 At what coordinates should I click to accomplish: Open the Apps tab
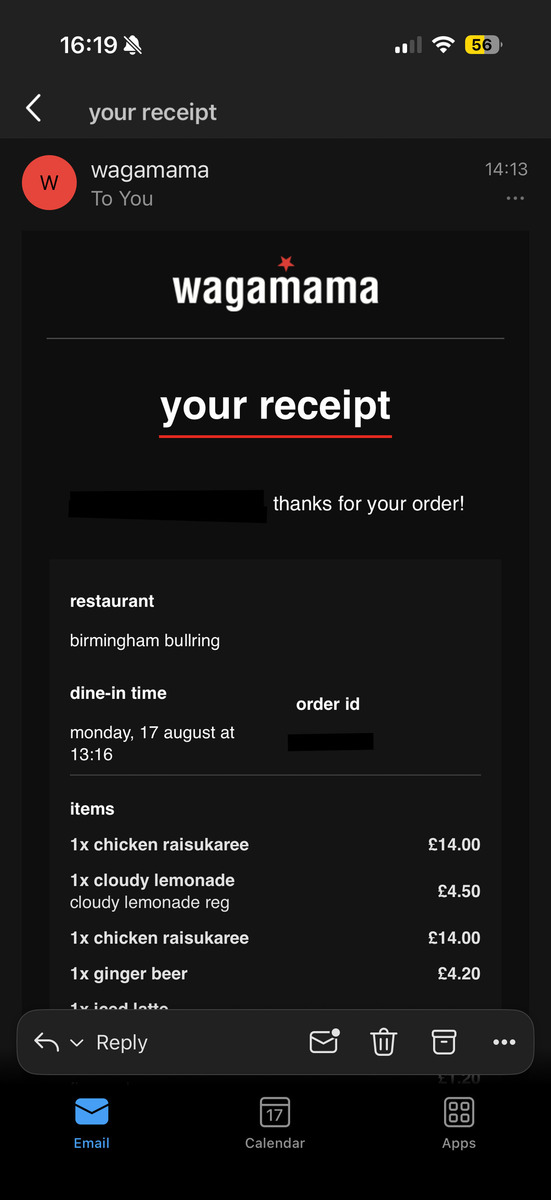(x=459, y=1123)
